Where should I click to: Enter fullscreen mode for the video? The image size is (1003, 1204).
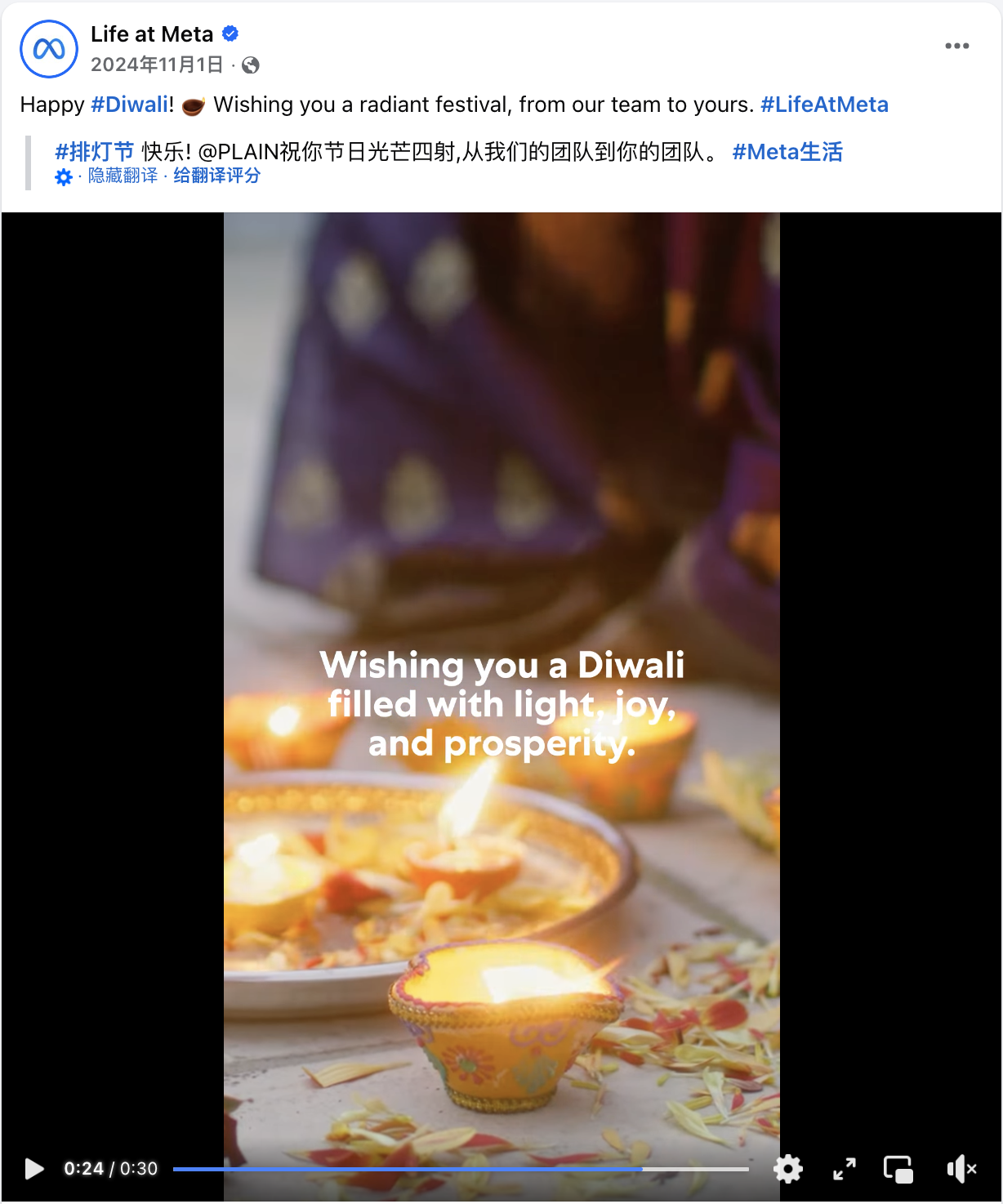click(x=845, y=1169)
